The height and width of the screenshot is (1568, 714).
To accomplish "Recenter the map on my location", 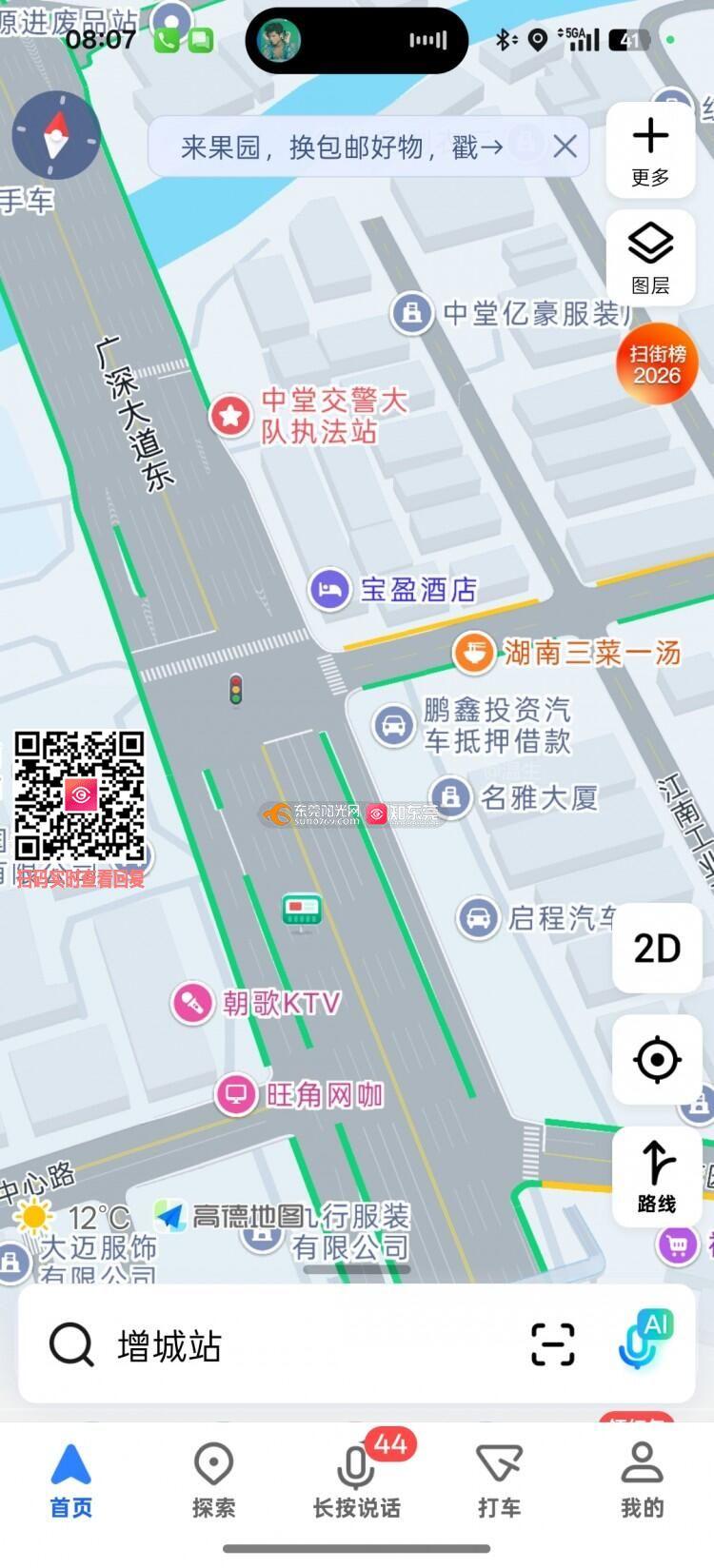I will (x=657, y=1059).
